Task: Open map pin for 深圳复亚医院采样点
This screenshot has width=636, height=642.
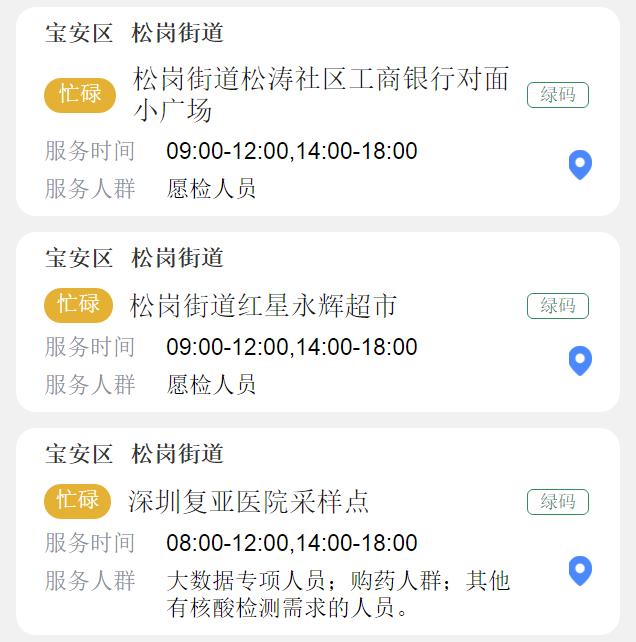Action: tap(580, 571)
